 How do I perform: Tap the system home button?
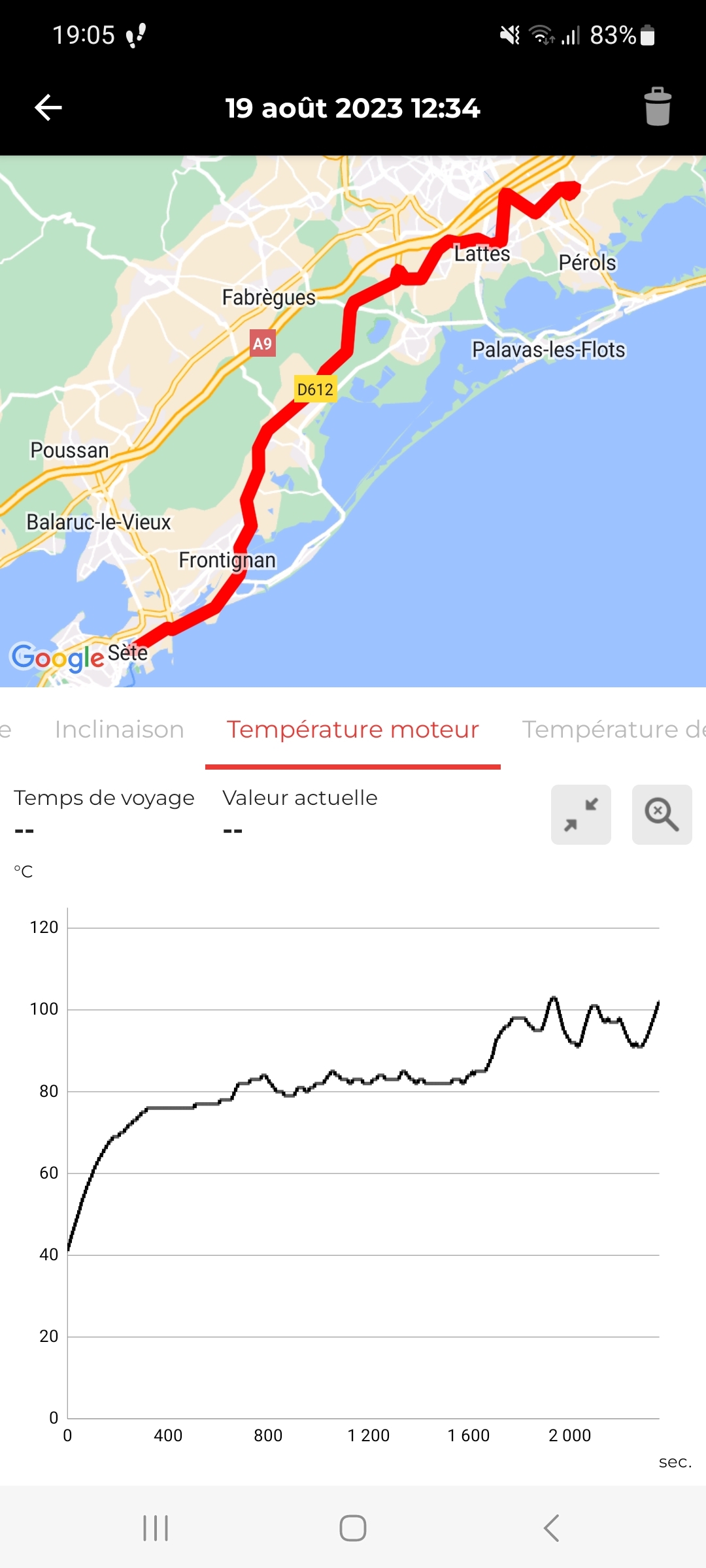[x=353, y=1528]
